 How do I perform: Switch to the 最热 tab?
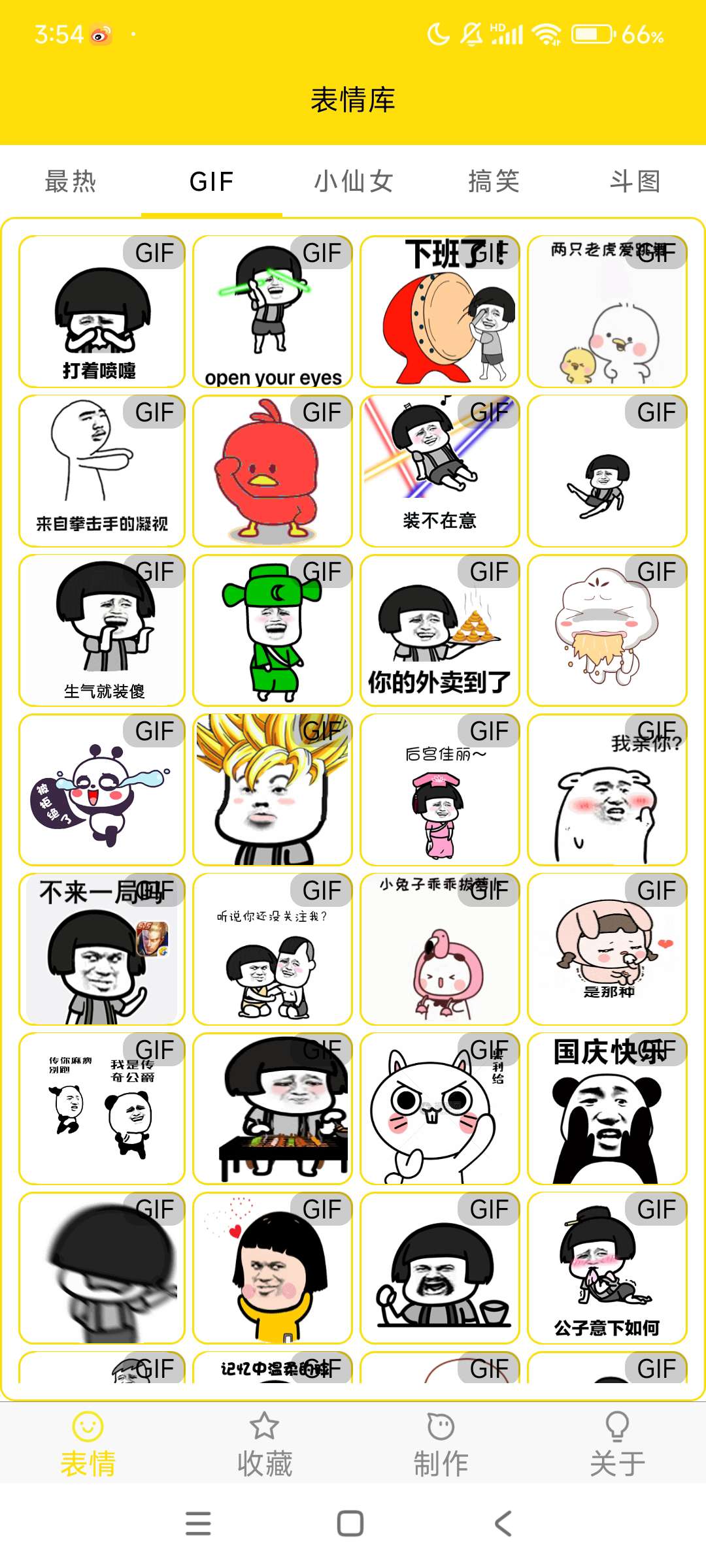(71, 182)
